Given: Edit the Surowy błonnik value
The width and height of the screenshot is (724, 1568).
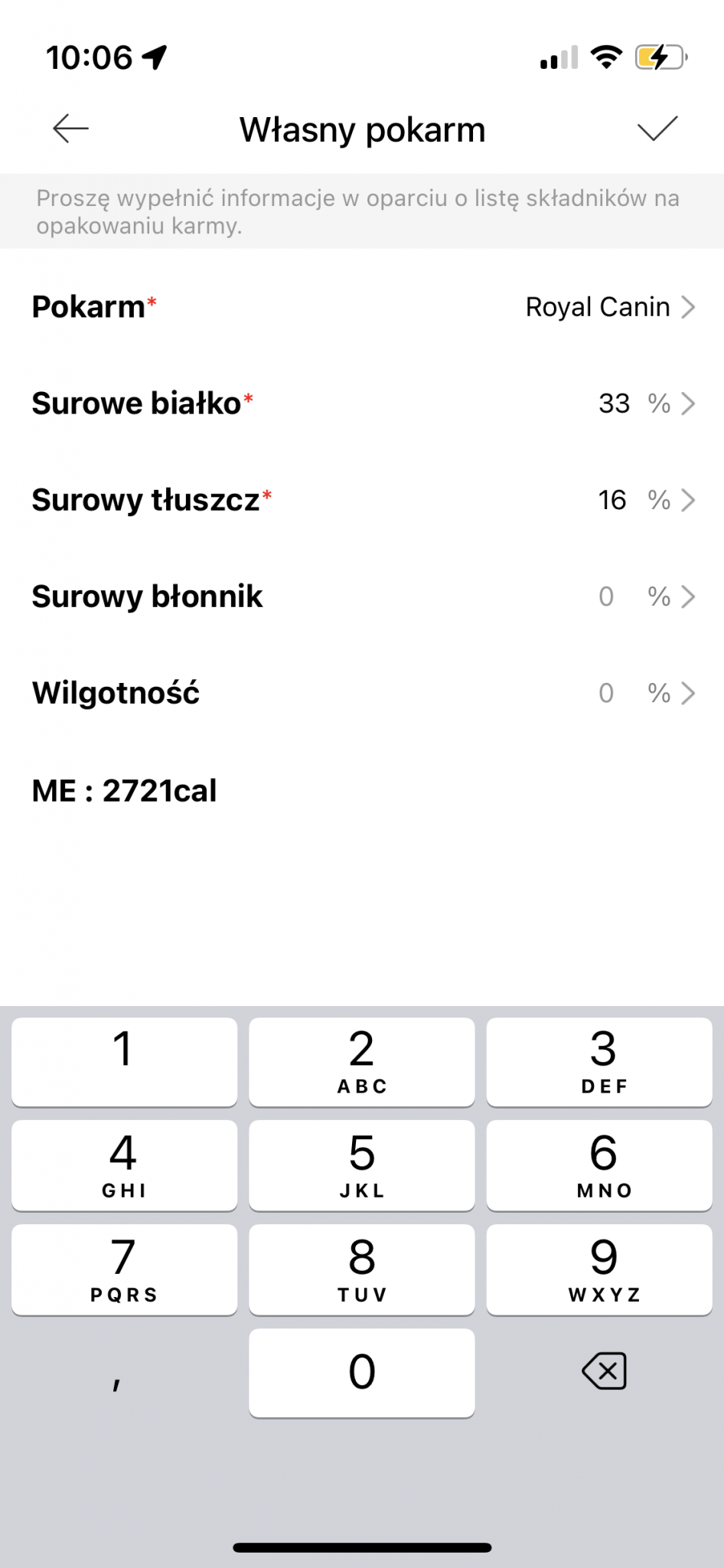Looking at the screenshot, I should pos(362,596).
